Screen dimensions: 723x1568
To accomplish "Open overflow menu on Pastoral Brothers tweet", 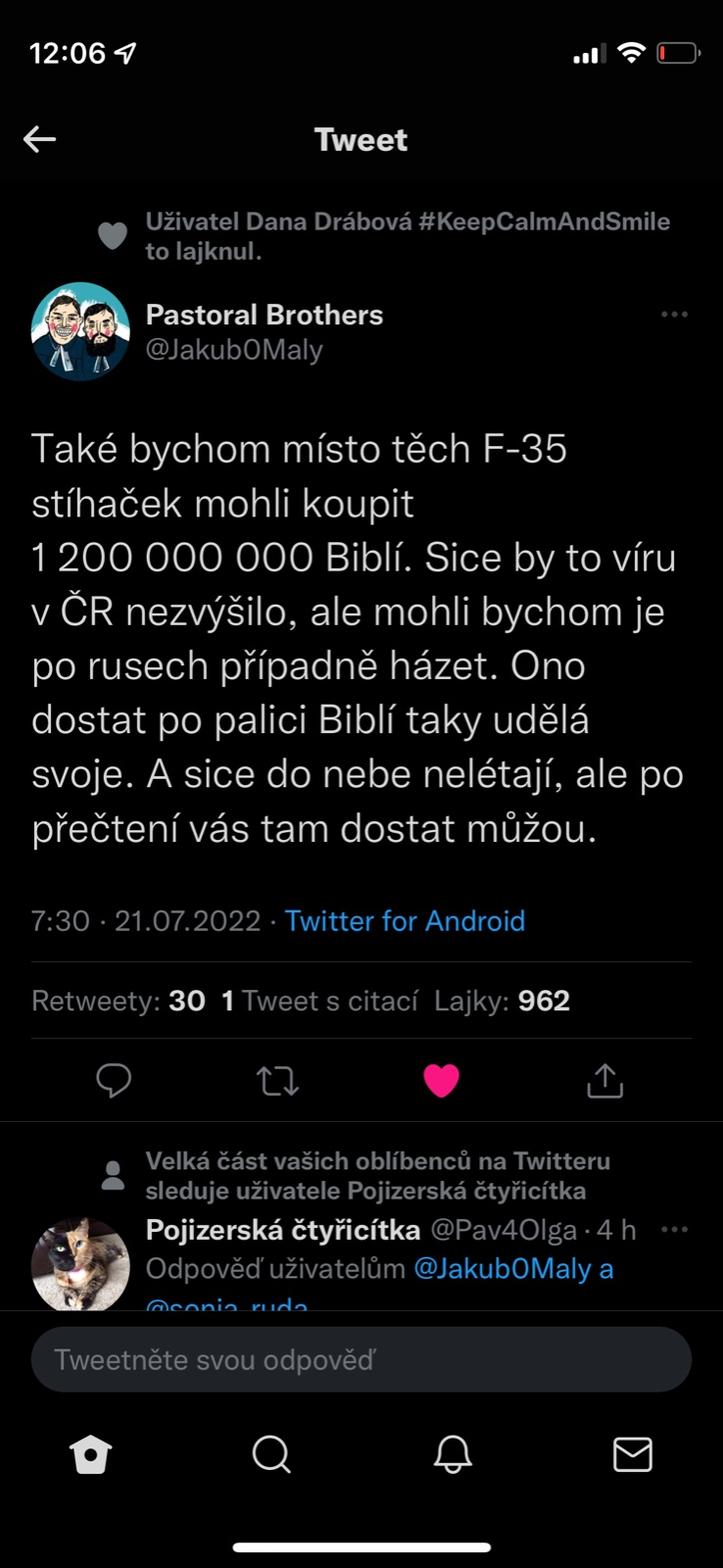I will (x=674, y=315).
